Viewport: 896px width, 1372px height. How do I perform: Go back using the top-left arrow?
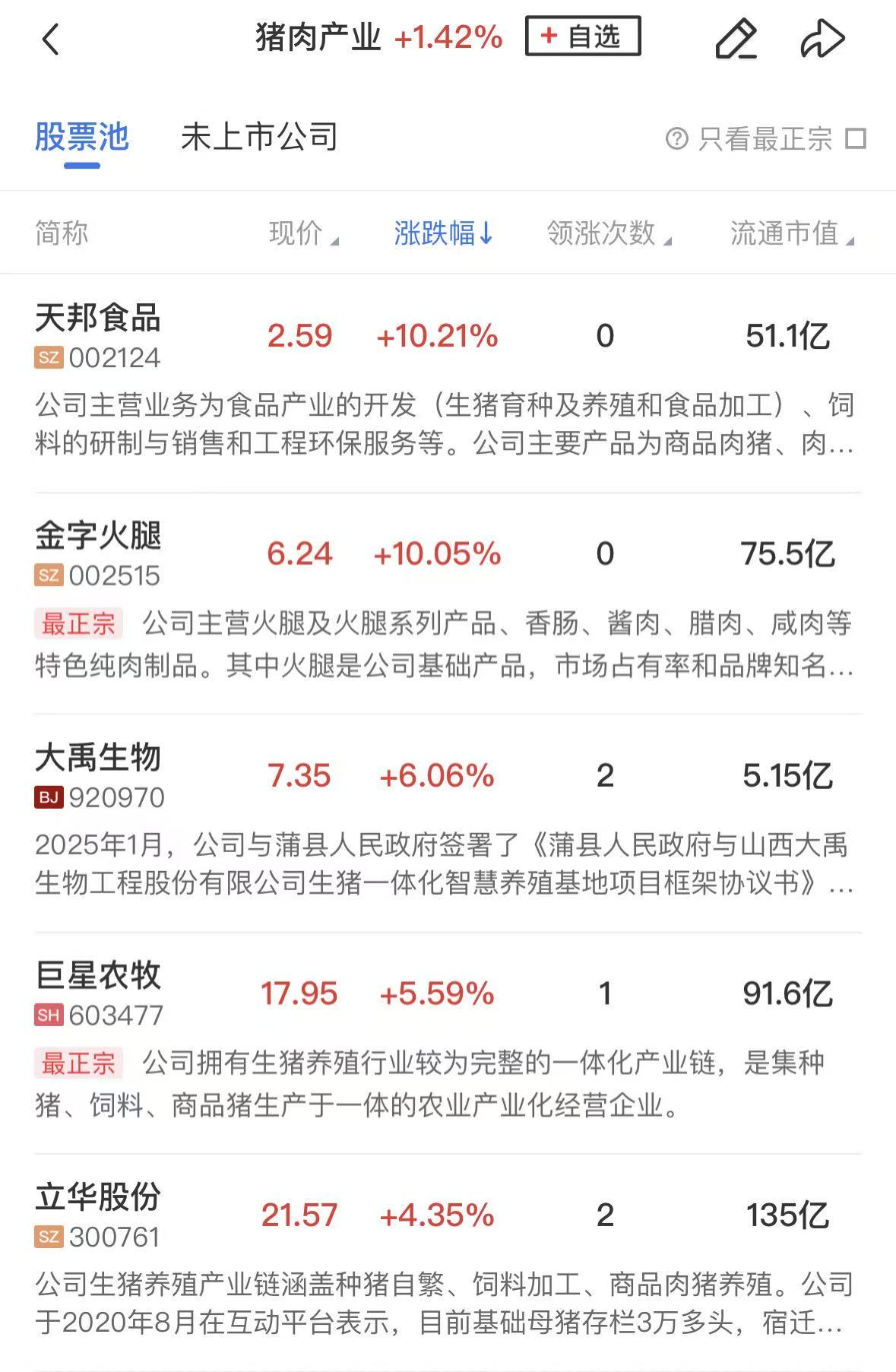50,39
